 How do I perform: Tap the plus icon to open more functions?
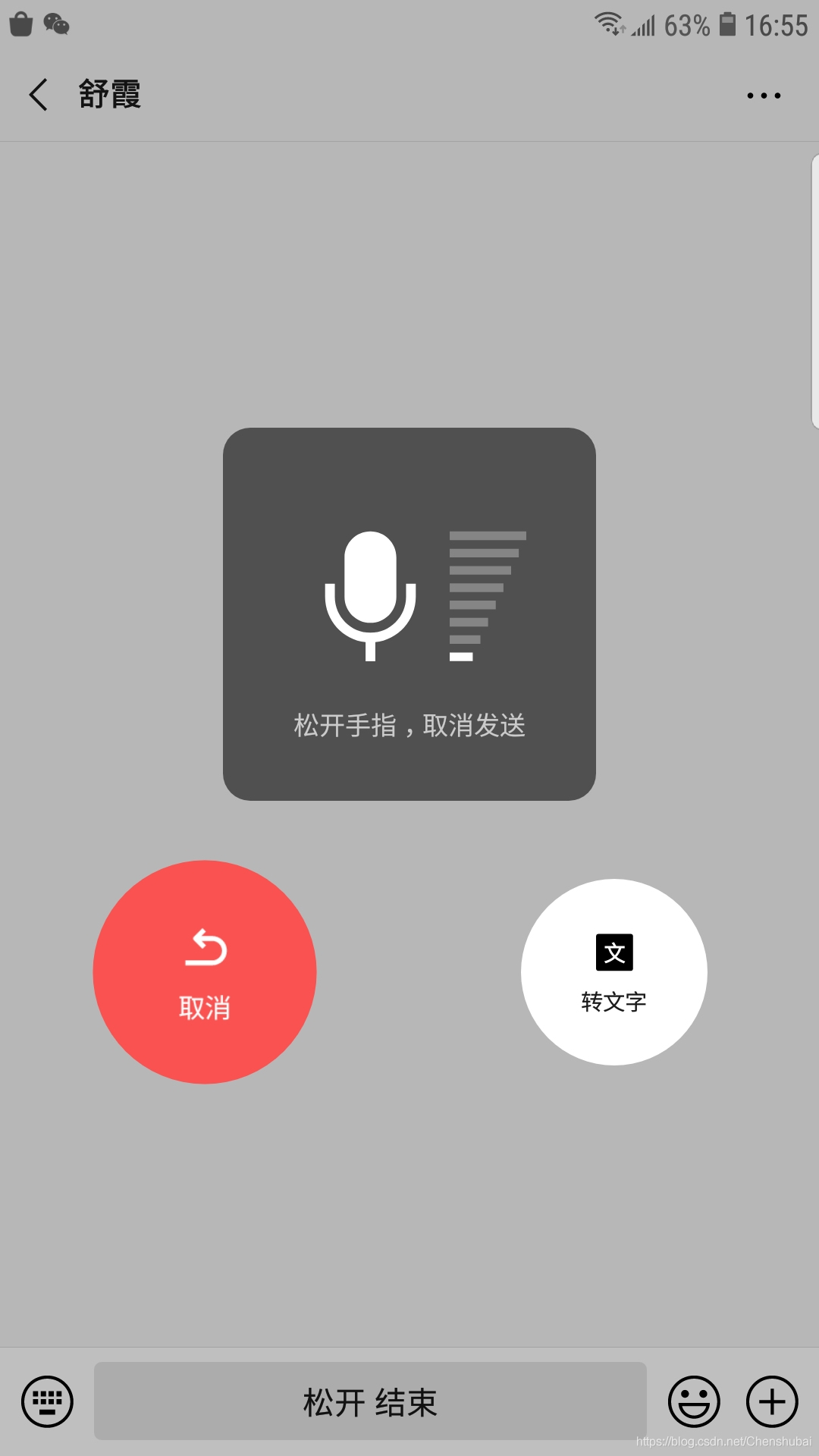pyautogui.click(x=772, y=1401)
